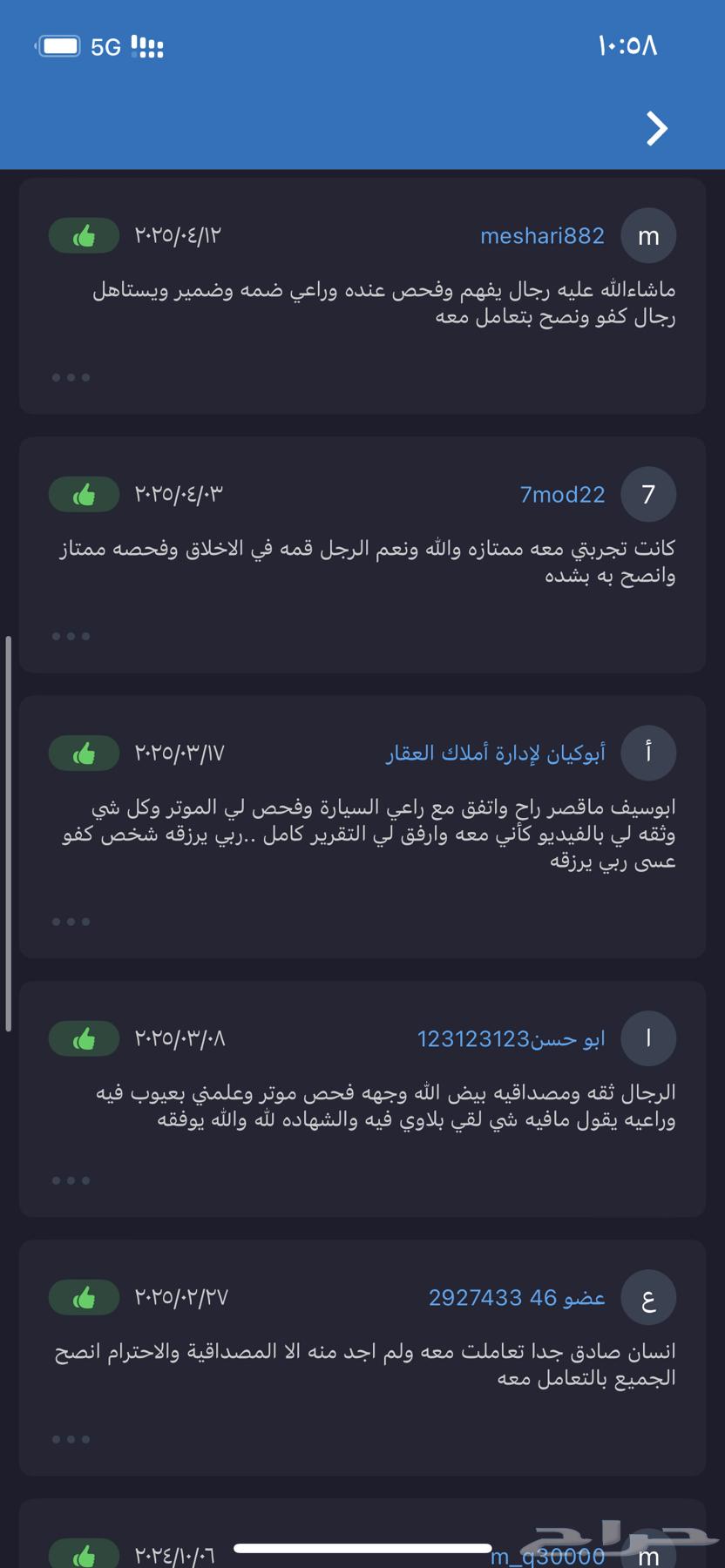This screenshot has height=1568, width=725.
Task: Tap the 'أ' avatar next to أبوكيان لإدارة أملاك العقار
Action: click(x=648, y=753)
